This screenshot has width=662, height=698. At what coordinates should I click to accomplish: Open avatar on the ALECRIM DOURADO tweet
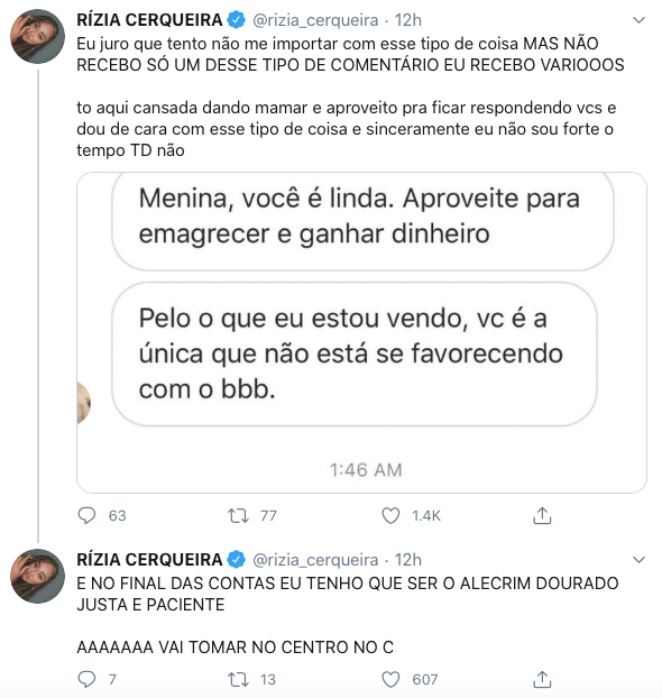pyautogui.click(x=38, y=578)
